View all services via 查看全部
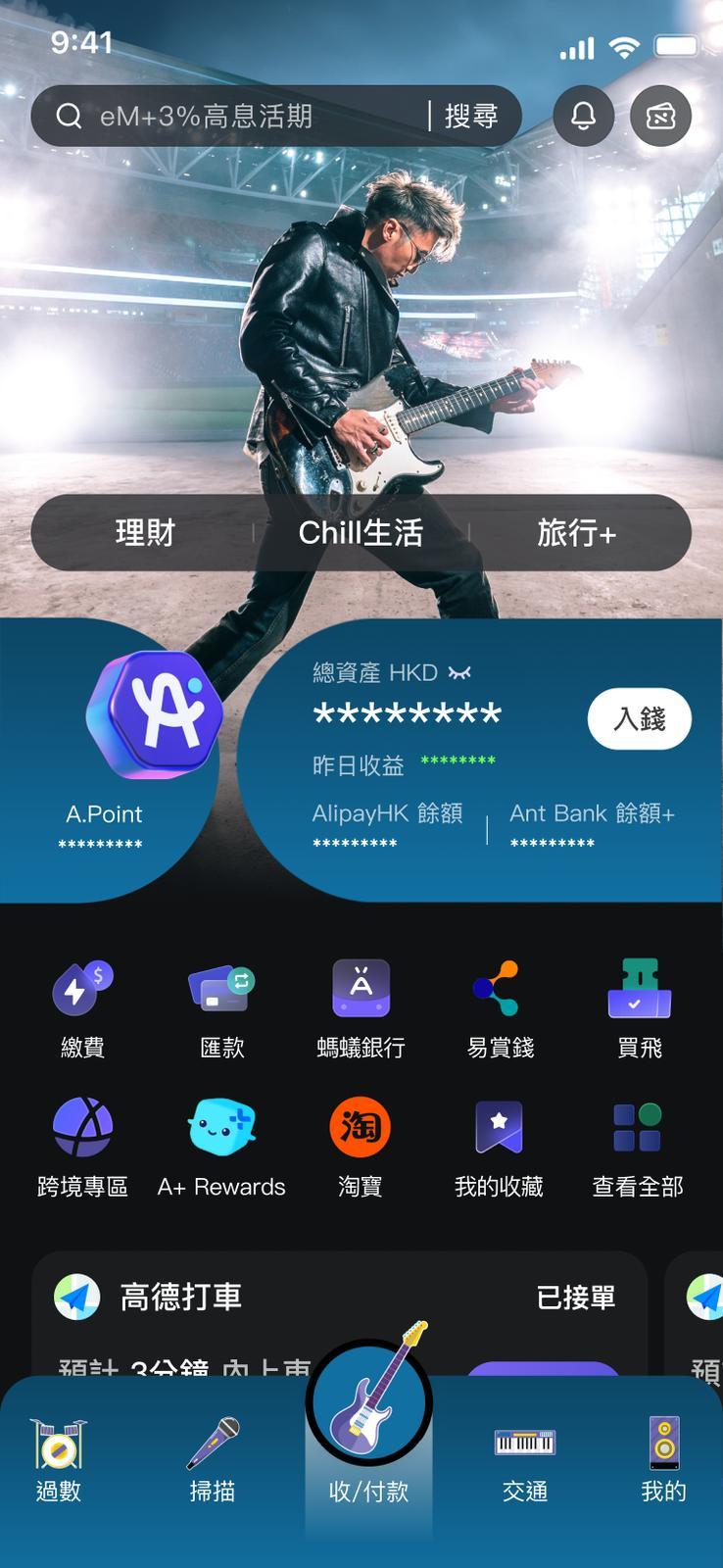The height and width of the screenshot is (1568, 723). [x=639, y=1147]
